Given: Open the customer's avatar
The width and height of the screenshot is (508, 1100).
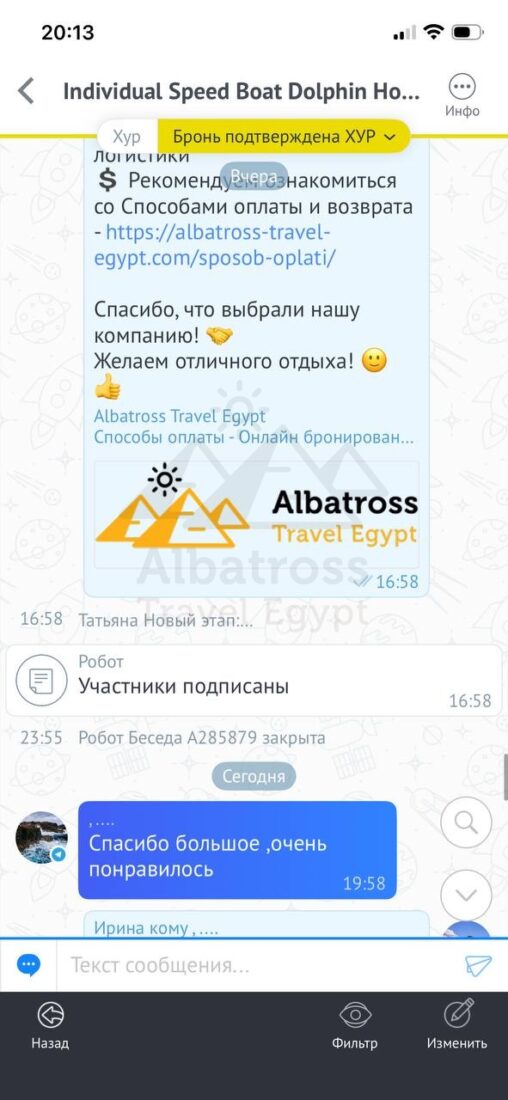Looking at the screenshot, I should [42, 838].
